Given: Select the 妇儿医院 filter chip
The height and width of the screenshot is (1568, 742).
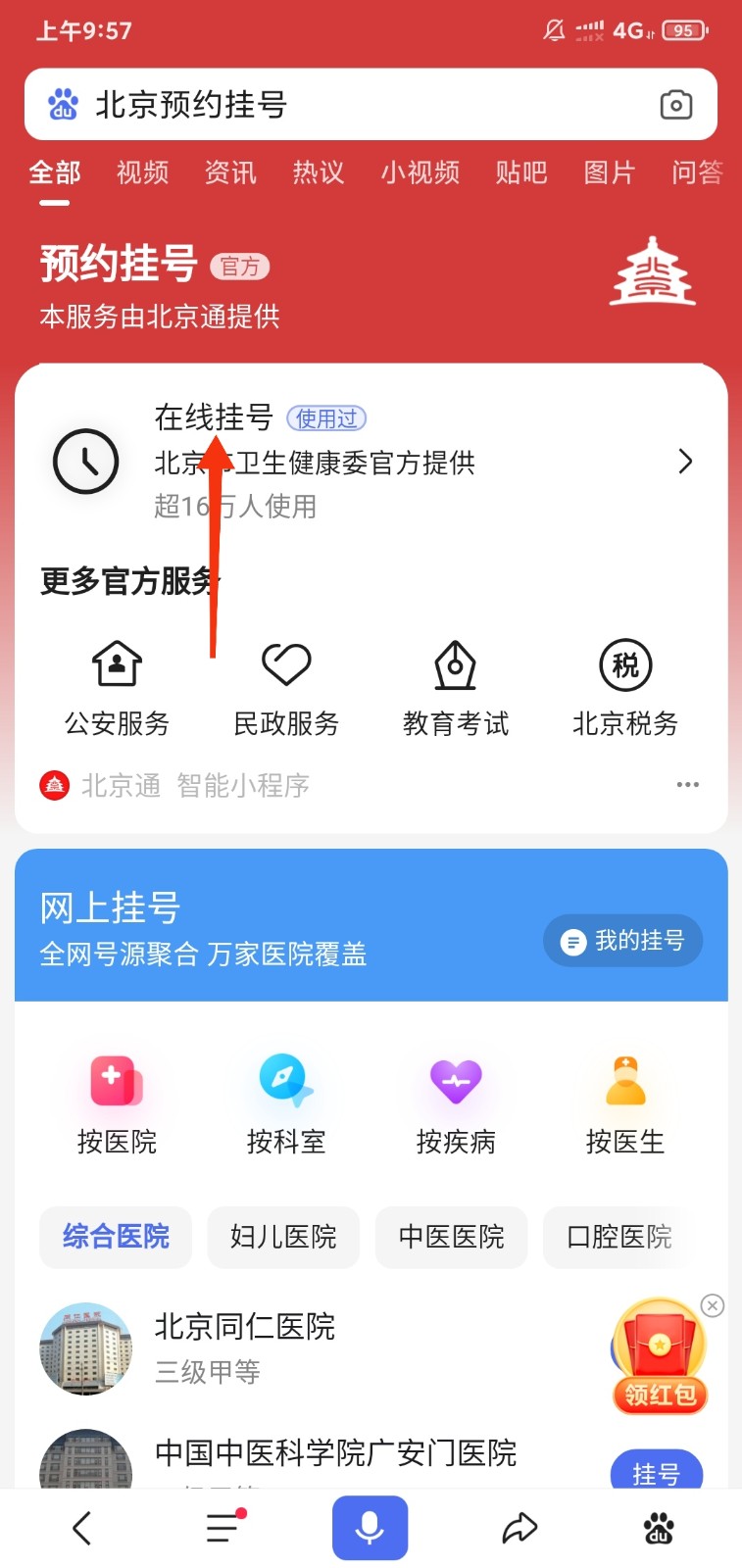Looking at the screenshot, I should 283,1238.
